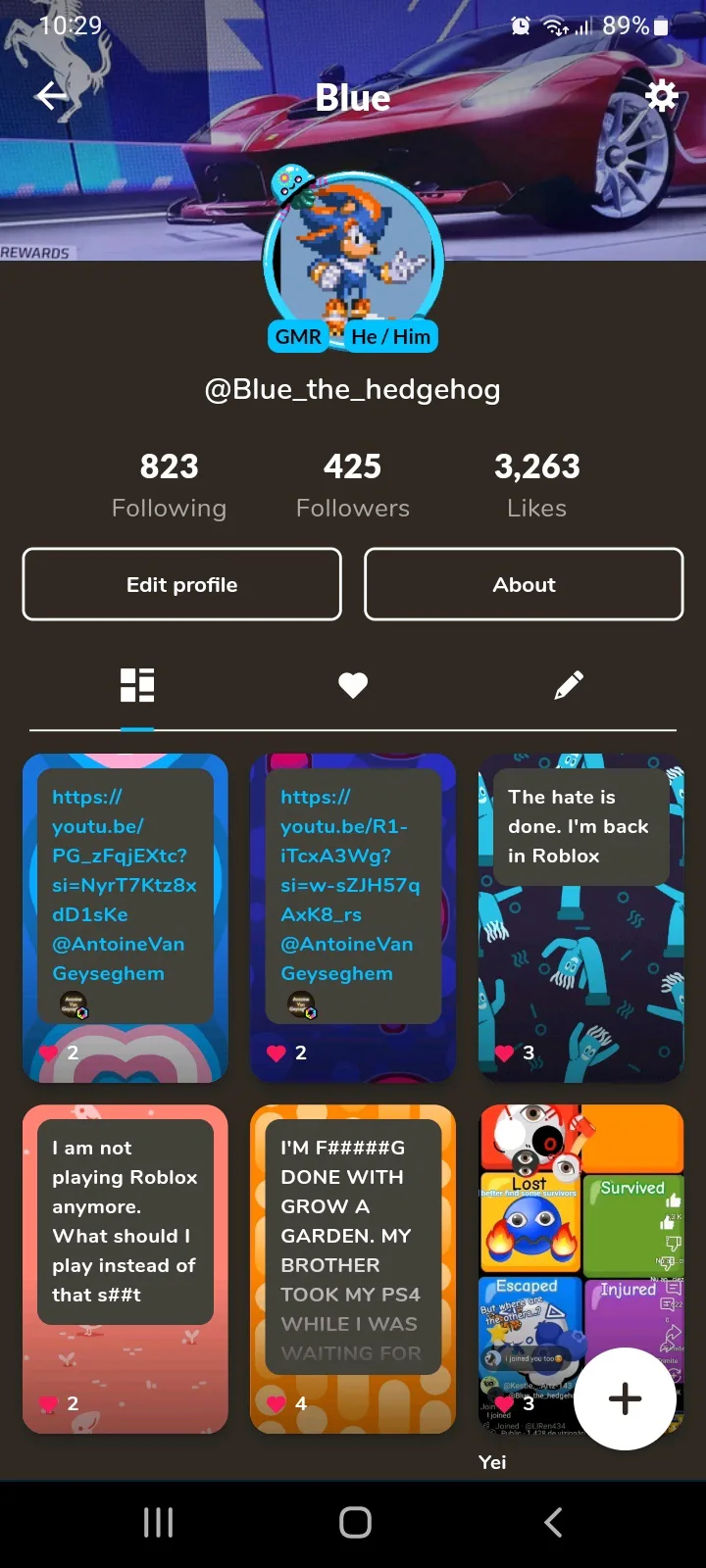Switch to the pencil drafts tab
This screenshot has height=1568, width=706.
569,685
